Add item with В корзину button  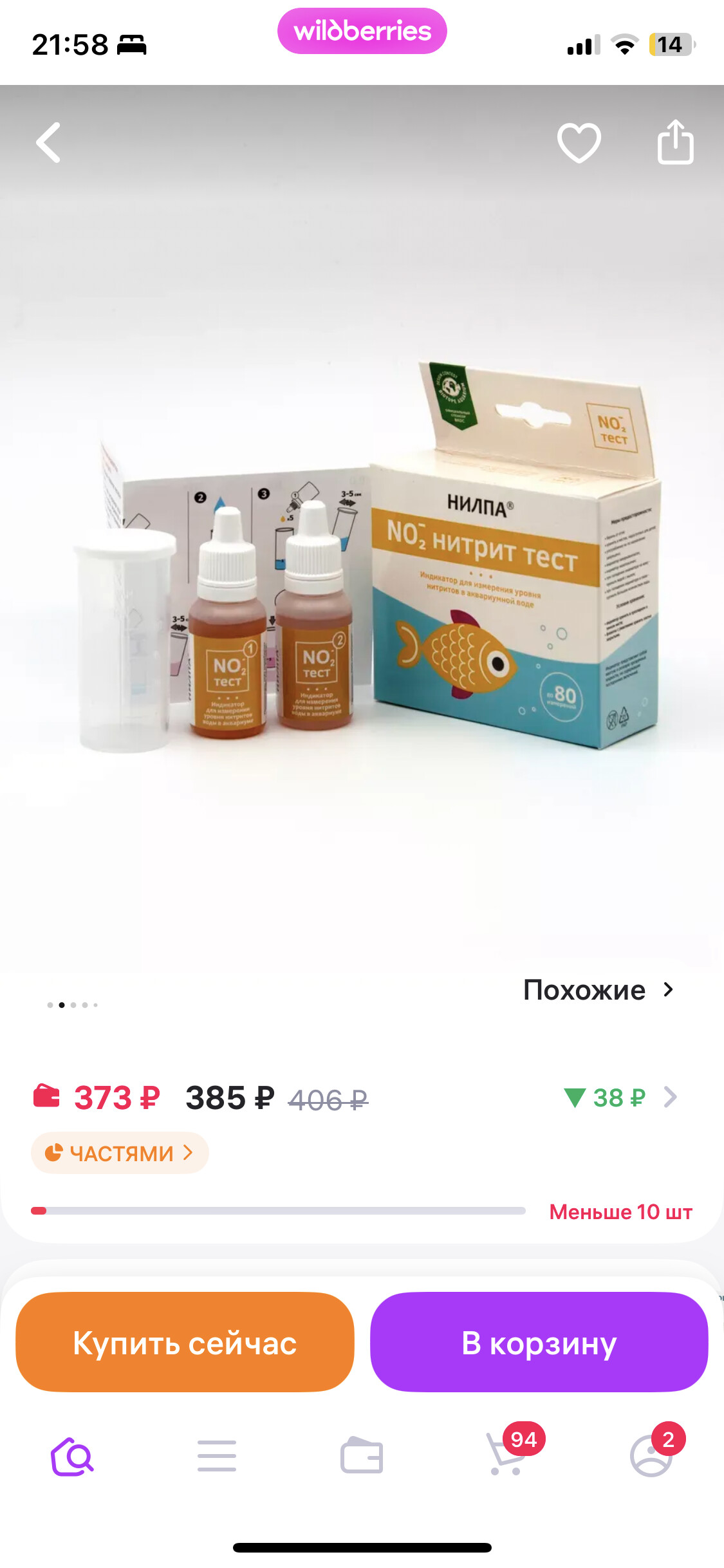point(539,1342)
